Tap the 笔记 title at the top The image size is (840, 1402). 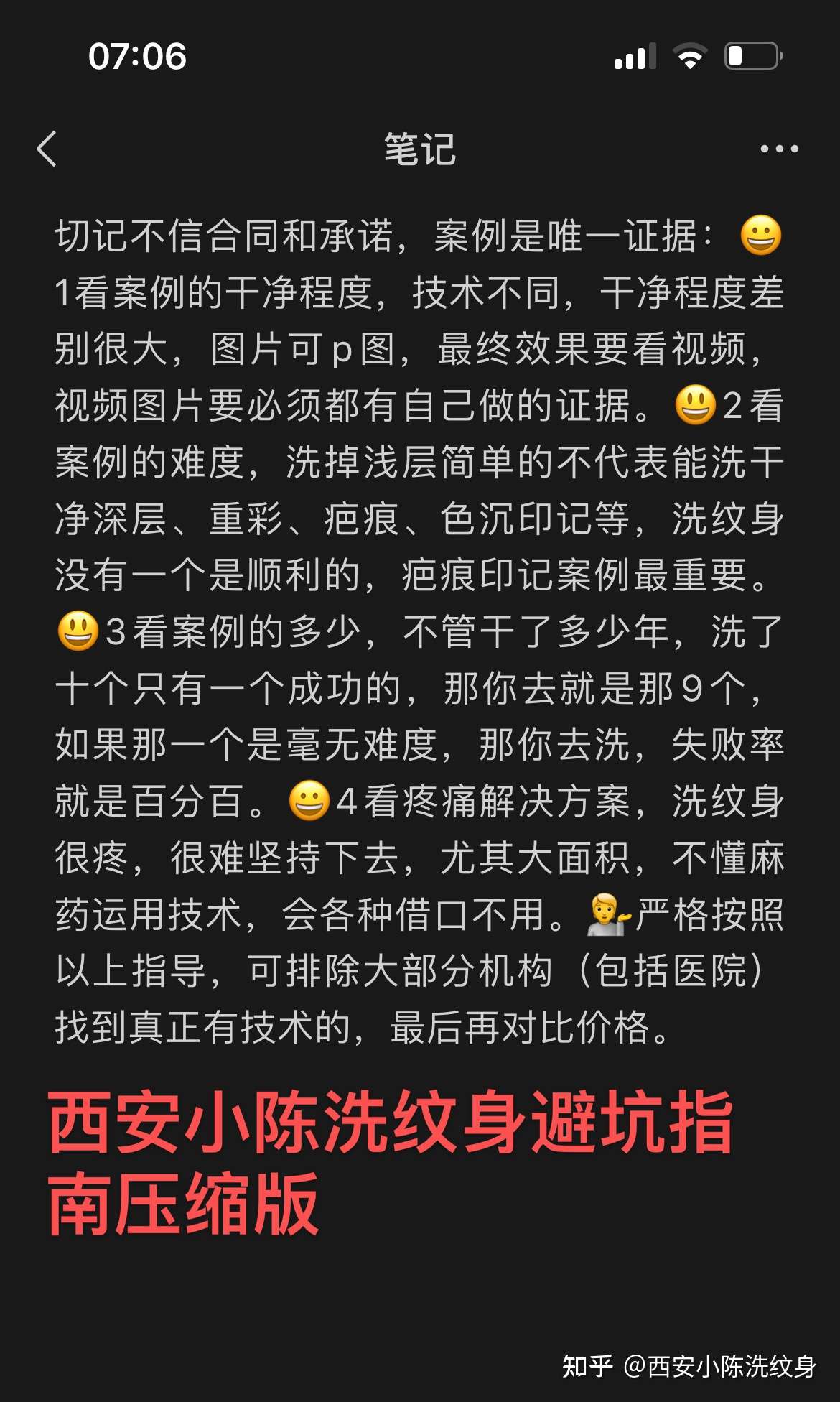420,151
